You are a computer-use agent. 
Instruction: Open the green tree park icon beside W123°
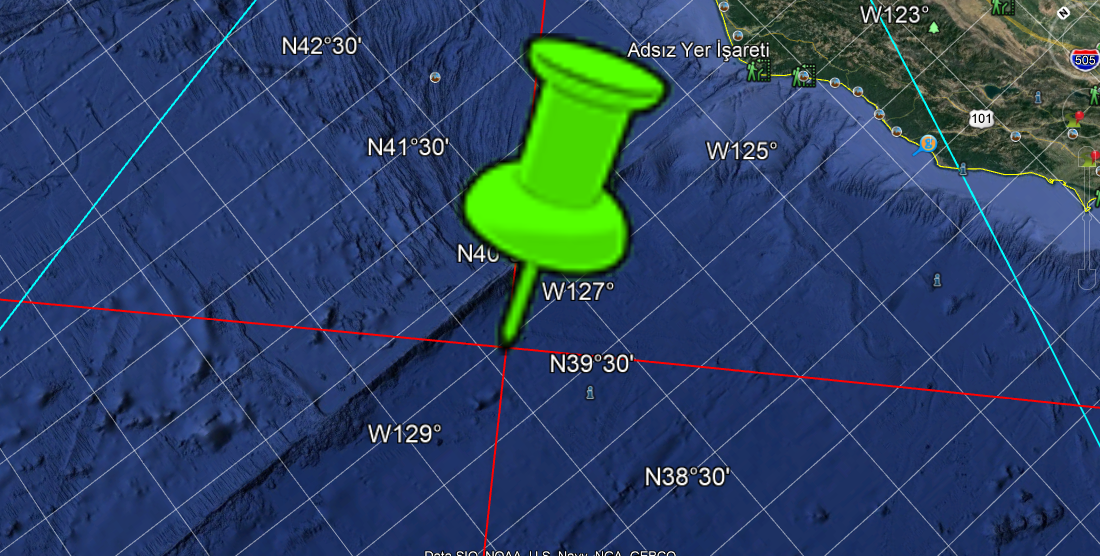coord(934,27)
